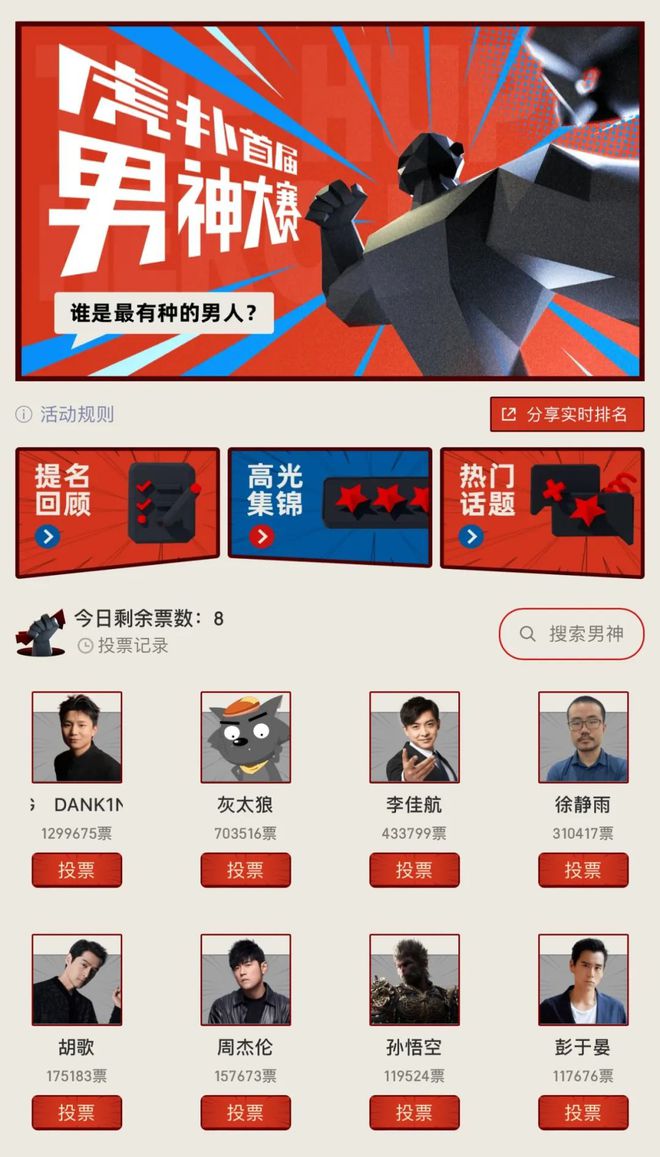
Task: Tap the 搜索男神 search box
Action: (571, 634)
